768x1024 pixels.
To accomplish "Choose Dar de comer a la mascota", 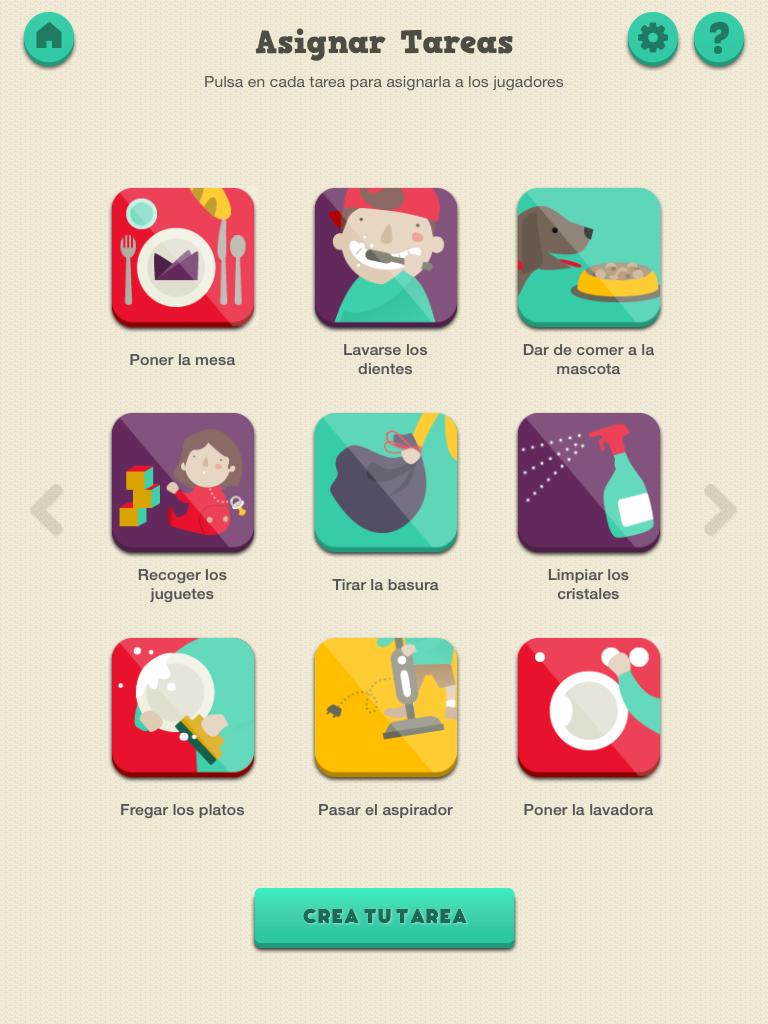I will click(589, 257).
